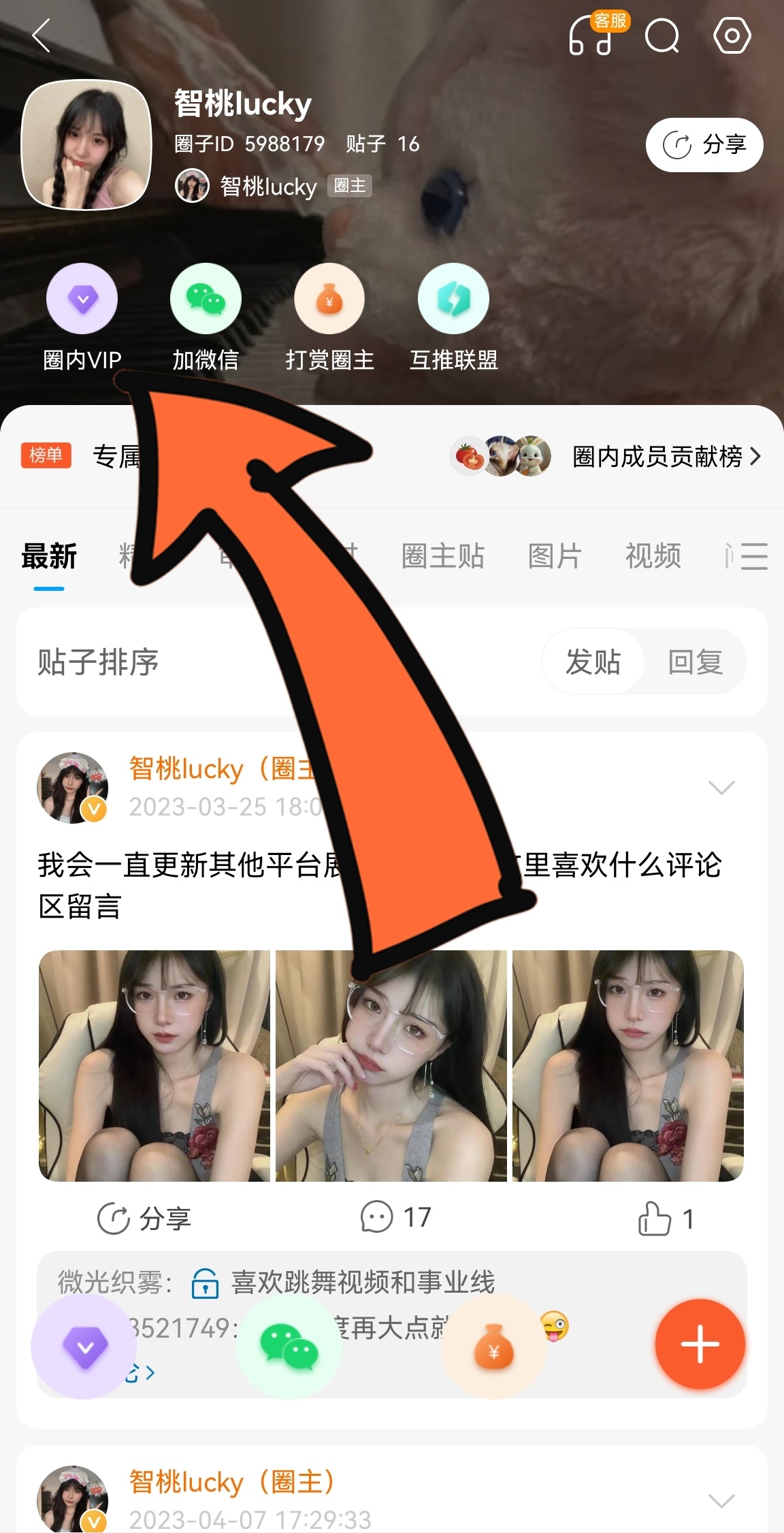Like the post with 1 like
Screen dimensions: 784x1533
tap(666, 1218)
